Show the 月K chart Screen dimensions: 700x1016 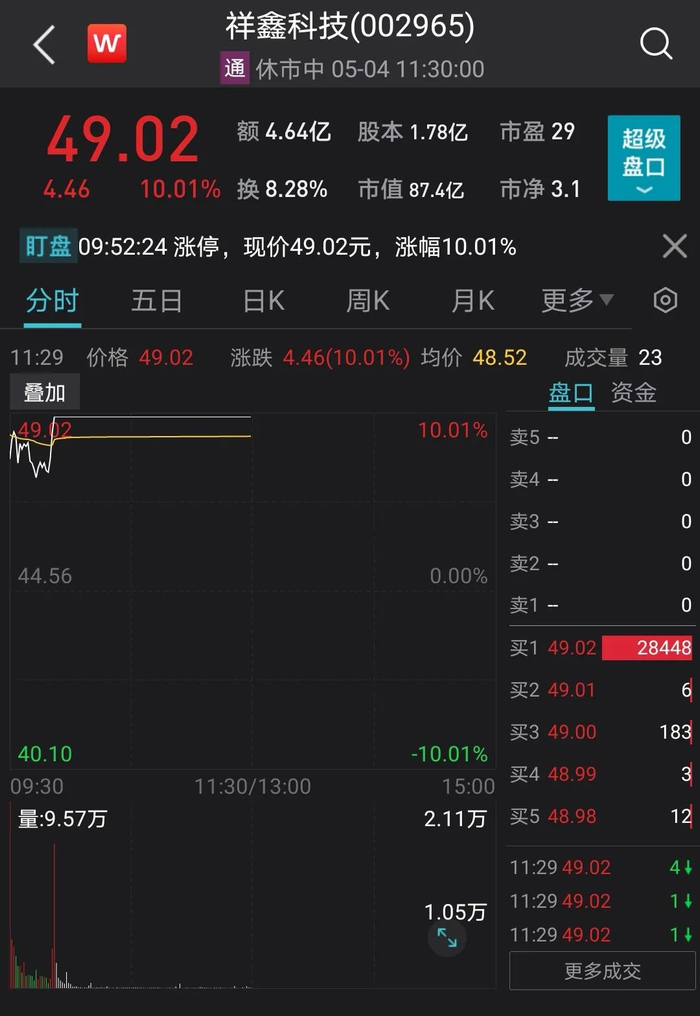click(473, 300)
